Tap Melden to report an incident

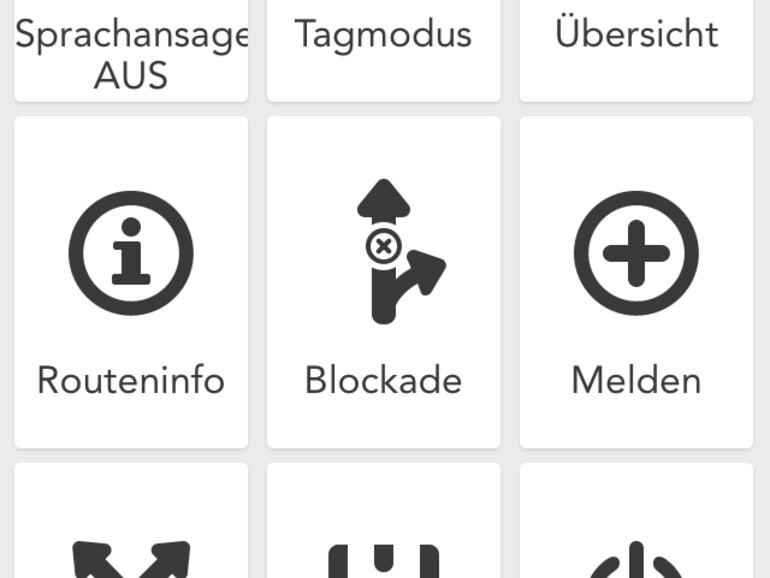[x=636, y=282]
